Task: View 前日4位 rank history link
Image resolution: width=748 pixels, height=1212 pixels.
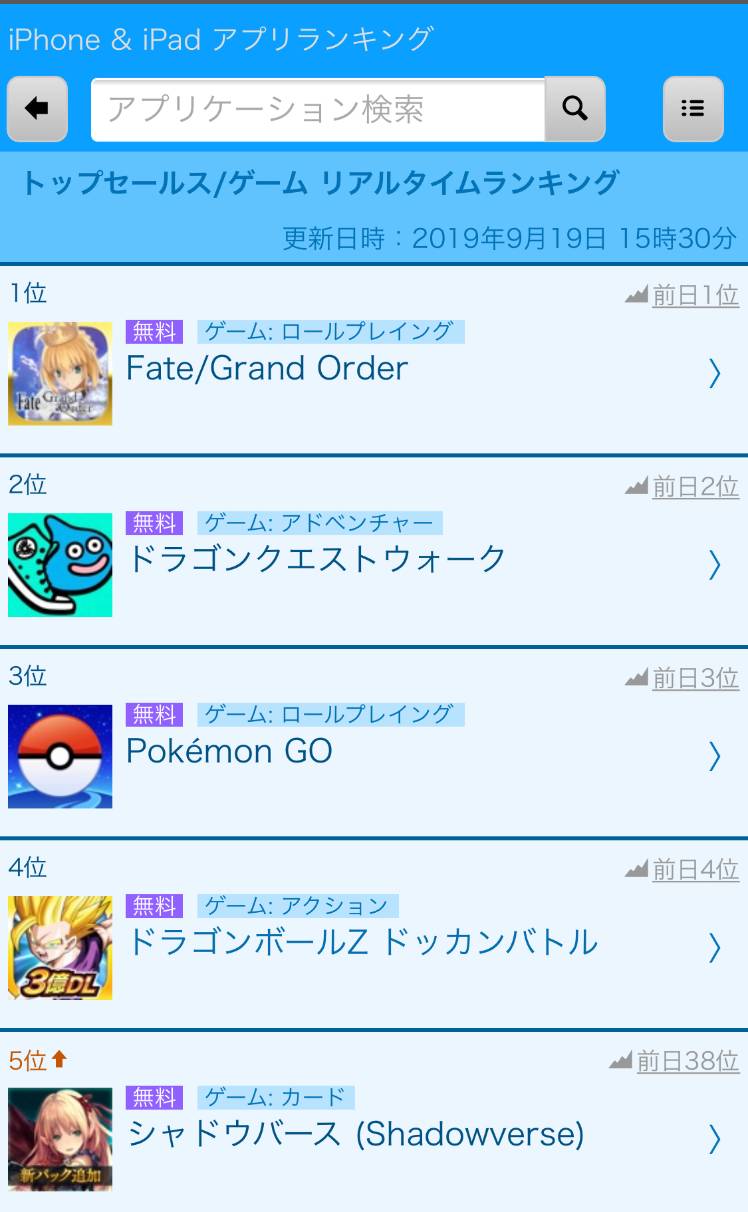Action: [695, 870]
